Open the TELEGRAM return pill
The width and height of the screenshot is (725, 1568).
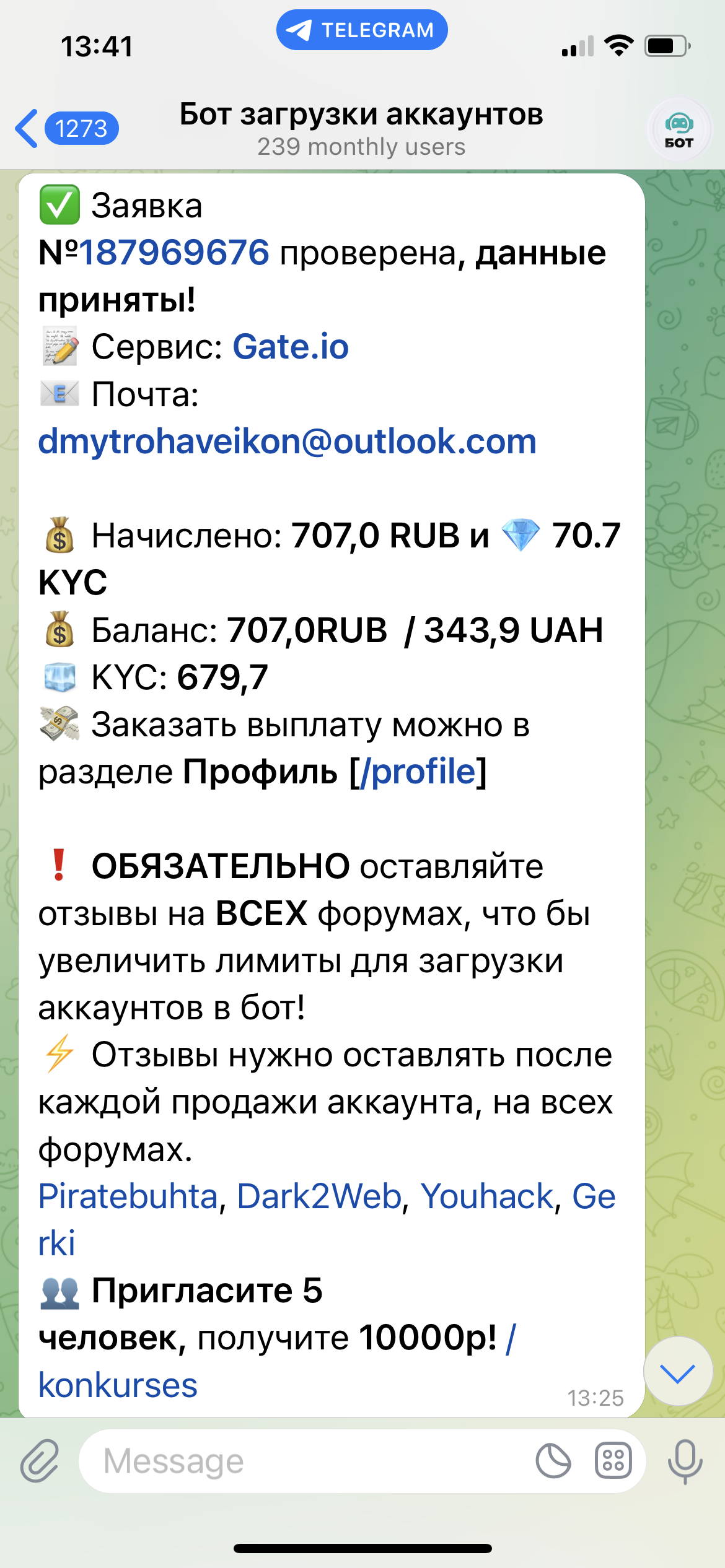362,30
